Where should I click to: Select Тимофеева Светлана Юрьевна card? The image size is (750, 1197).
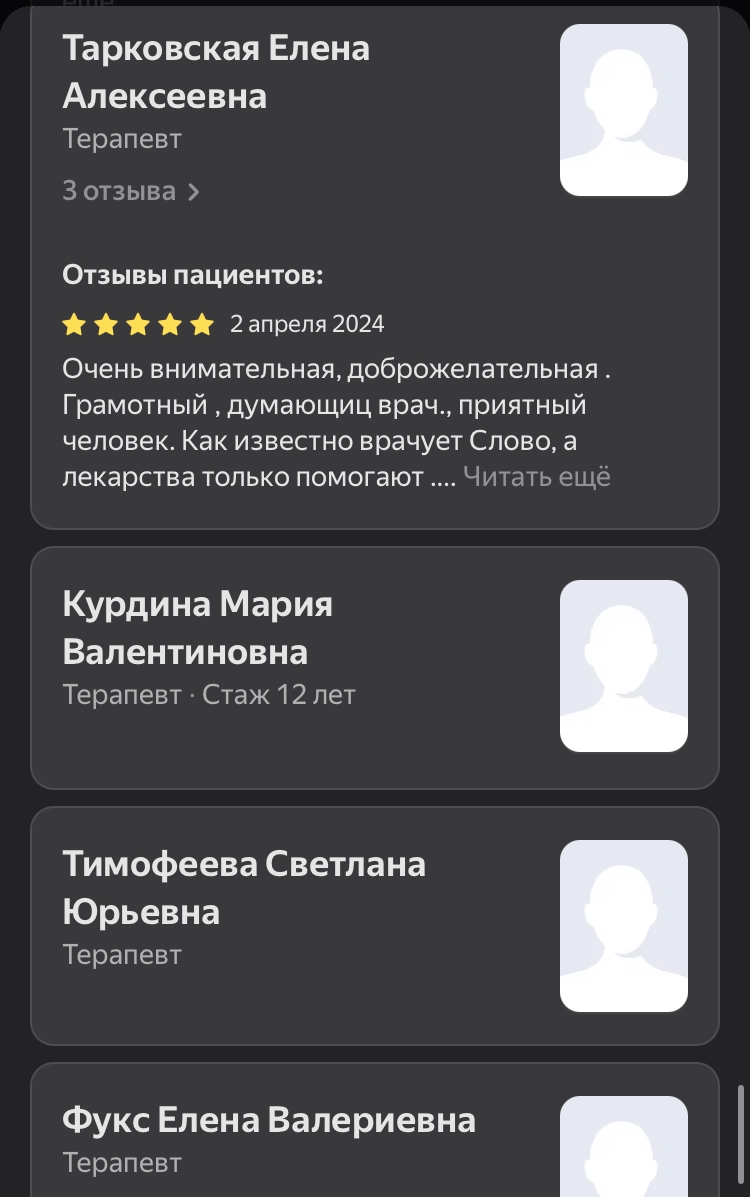244,887
